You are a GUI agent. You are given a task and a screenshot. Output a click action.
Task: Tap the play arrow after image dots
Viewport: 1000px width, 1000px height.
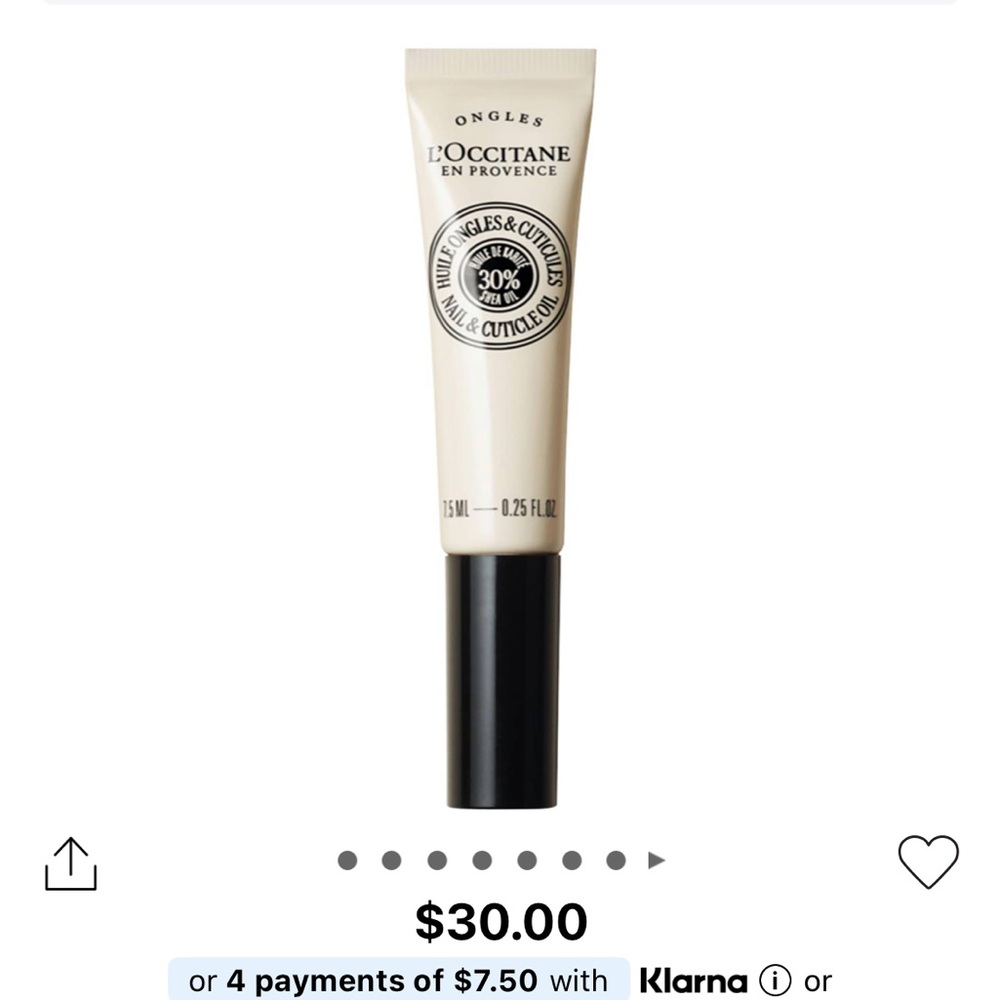[657, 860]
